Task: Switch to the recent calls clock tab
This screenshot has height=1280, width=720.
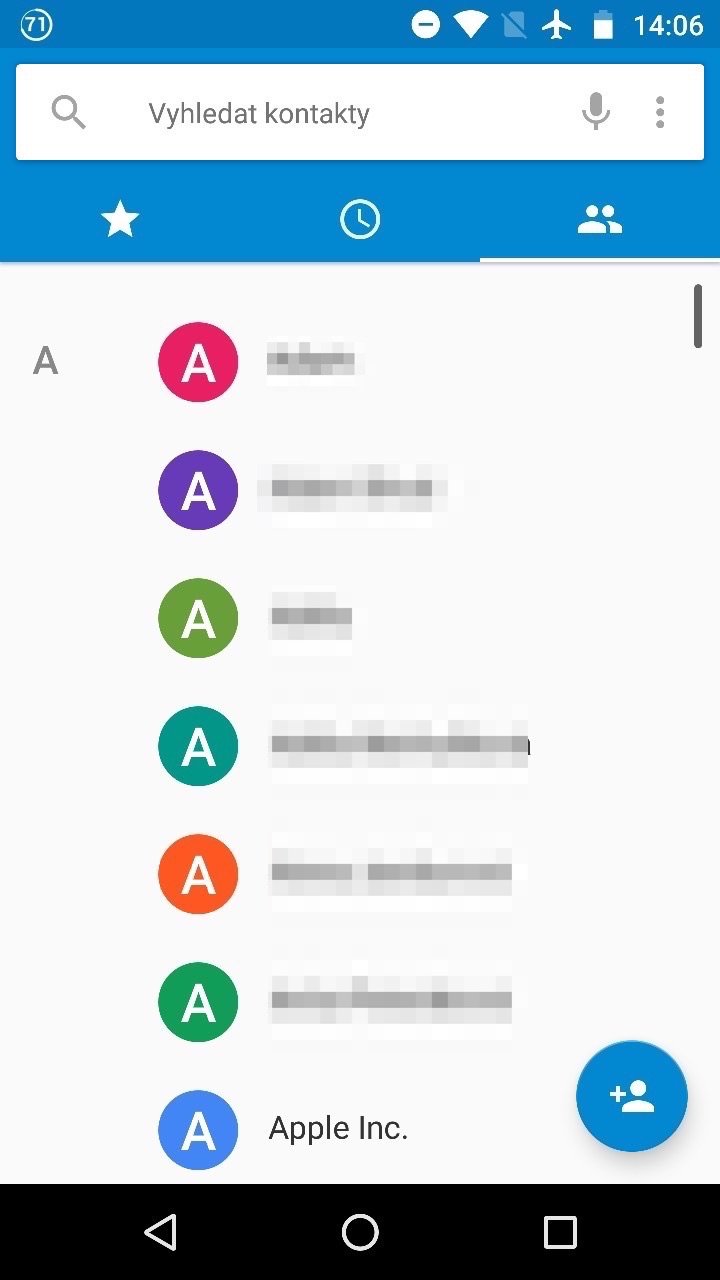Action: 360,219
